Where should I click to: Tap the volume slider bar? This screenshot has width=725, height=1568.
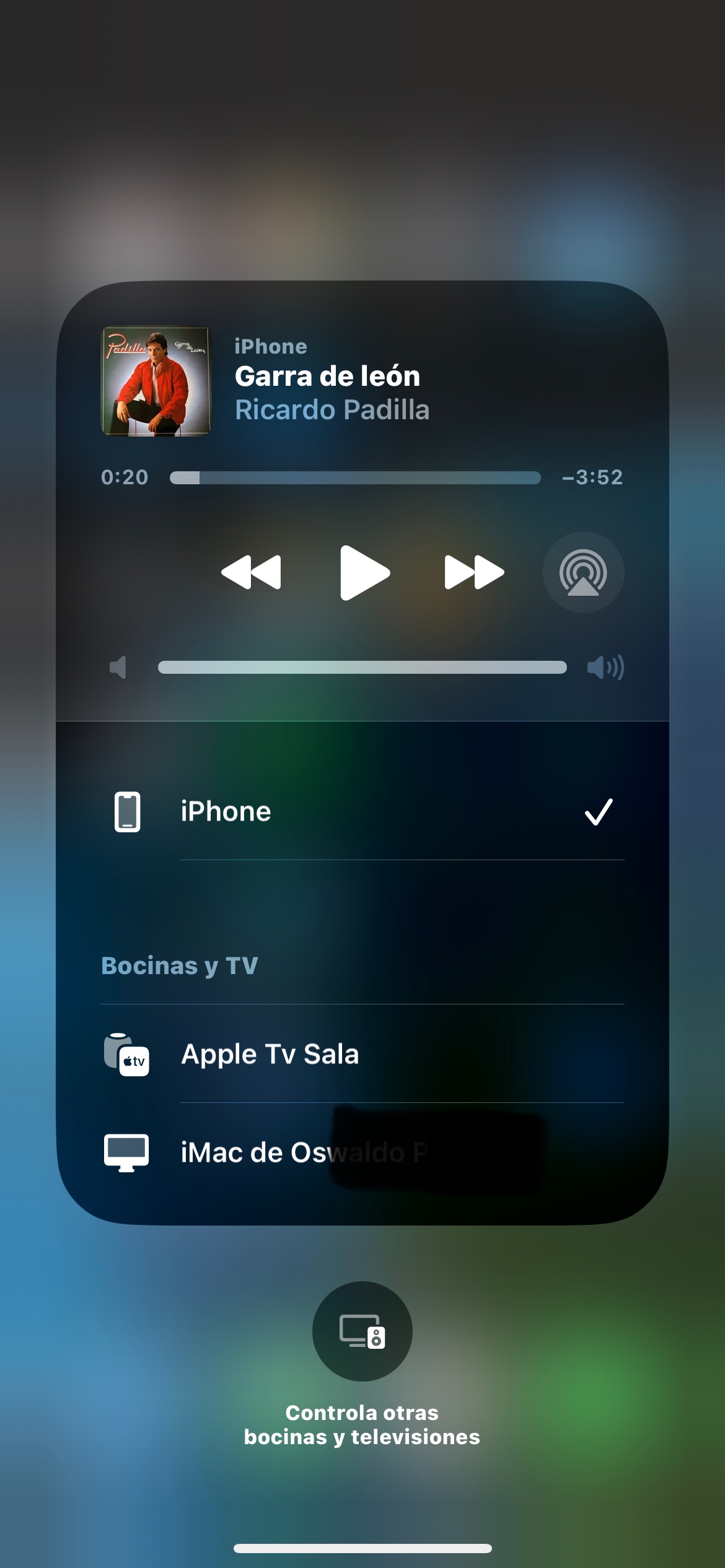tap(362, 667)
